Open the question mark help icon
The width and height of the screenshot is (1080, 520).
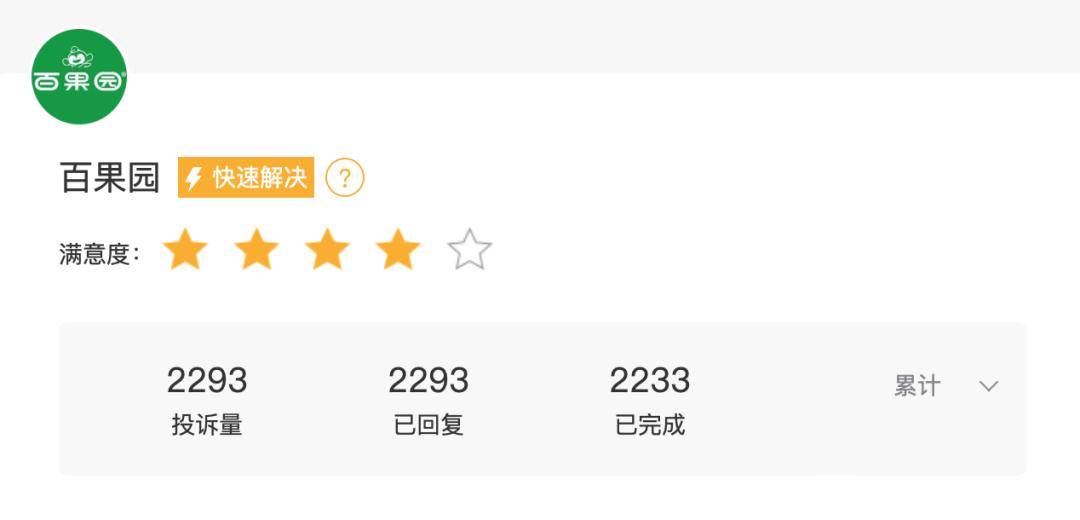(345, 179)
